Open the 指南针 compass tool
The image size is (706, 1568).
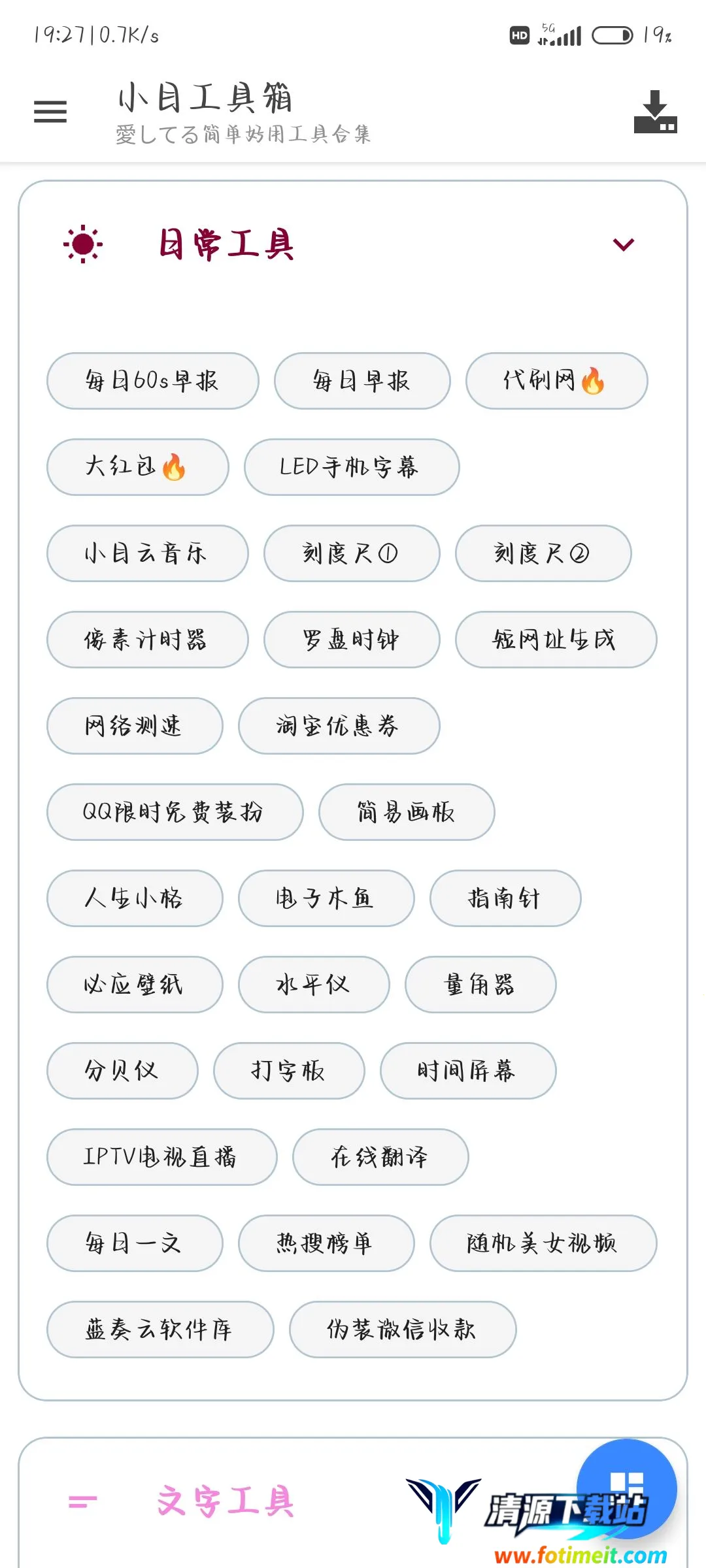pyautogui.click(x=504, y=898)
